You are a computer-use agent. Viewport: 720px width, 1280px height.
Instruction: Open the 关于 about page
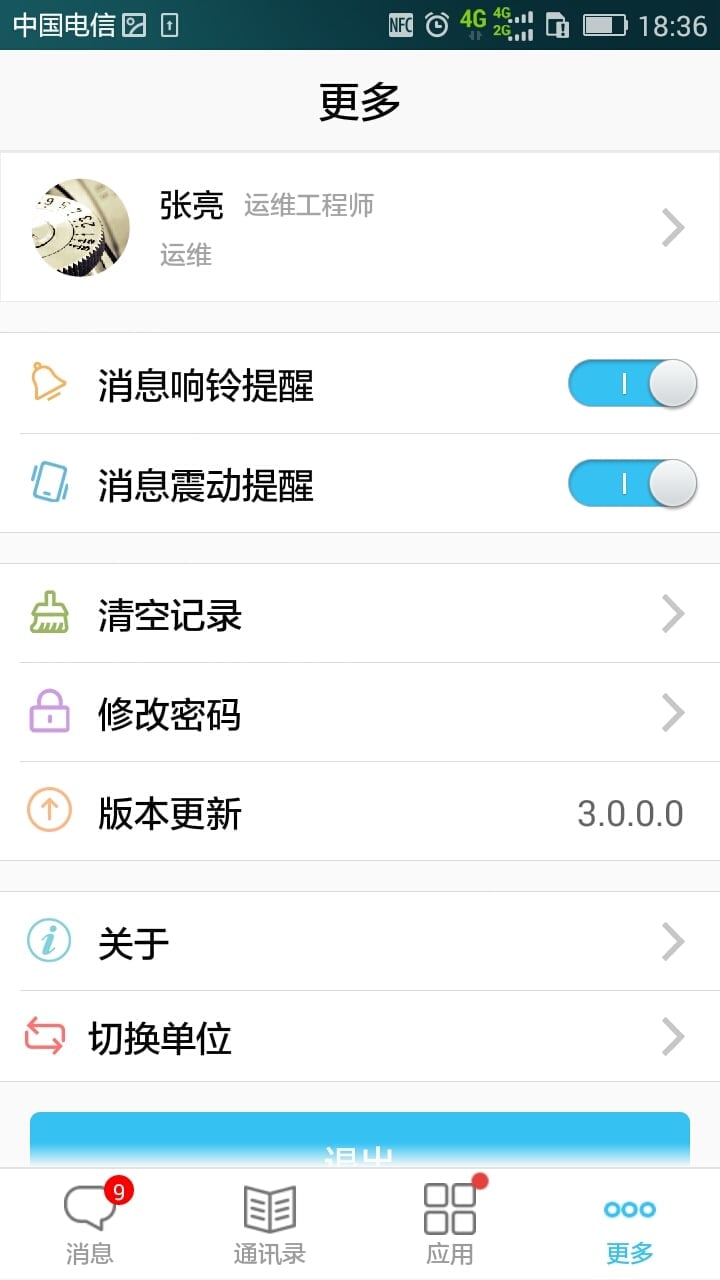point(360,940)
